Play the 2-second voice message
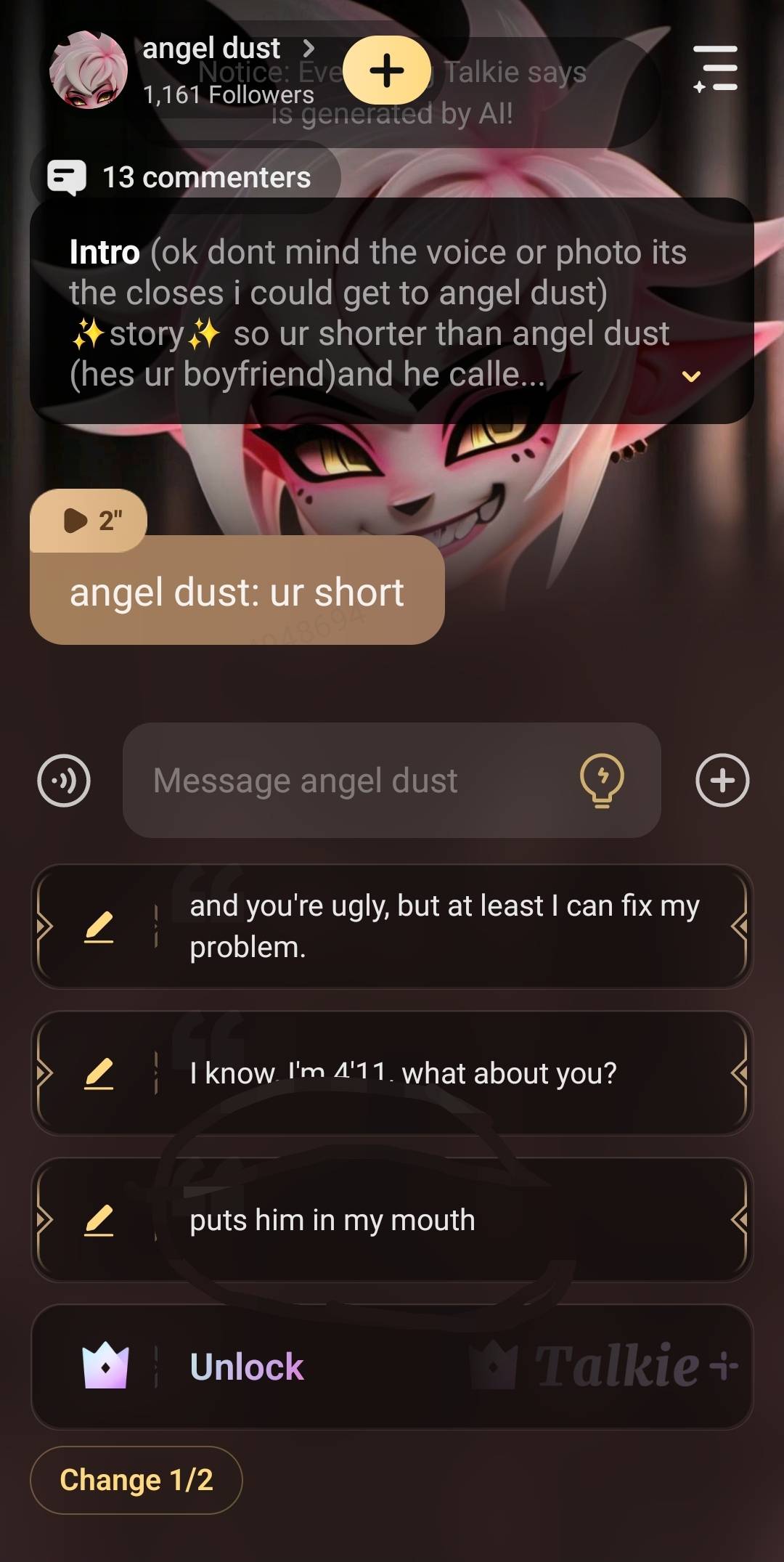784x1562 pixels. [89, 520]
